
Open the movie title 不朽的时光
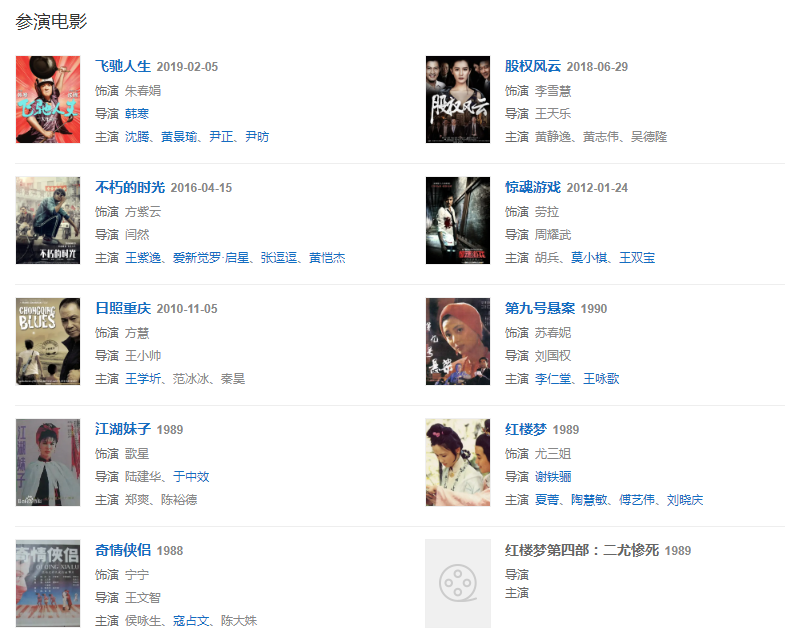coord(129,188)
